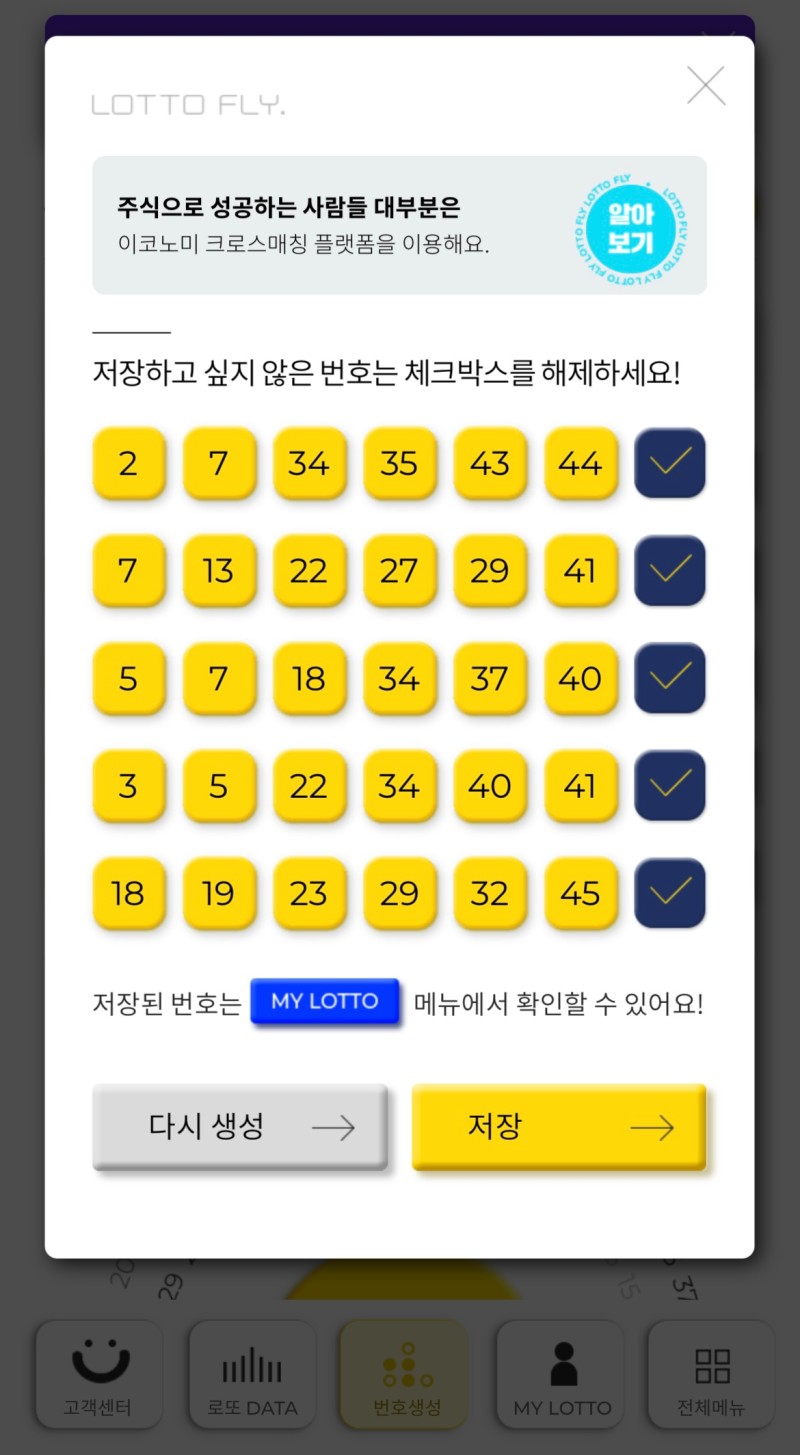
Task: Uncheck the row with 5, 7, 18
Action: 670,678
